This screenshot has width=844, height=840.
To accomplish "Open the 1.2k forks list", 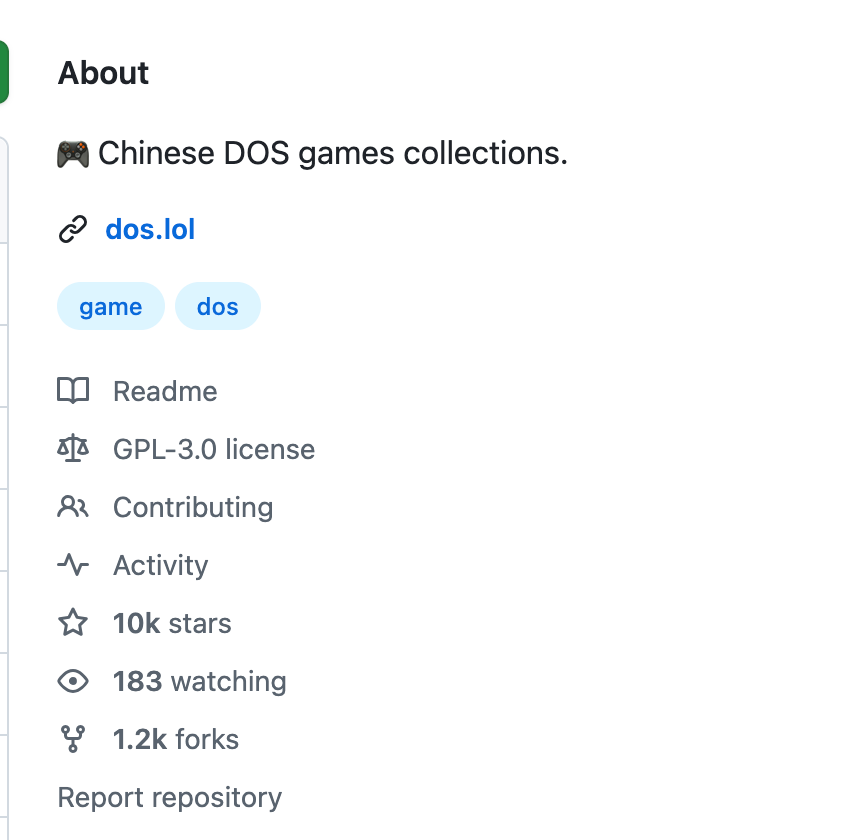I will click(175, 739).
